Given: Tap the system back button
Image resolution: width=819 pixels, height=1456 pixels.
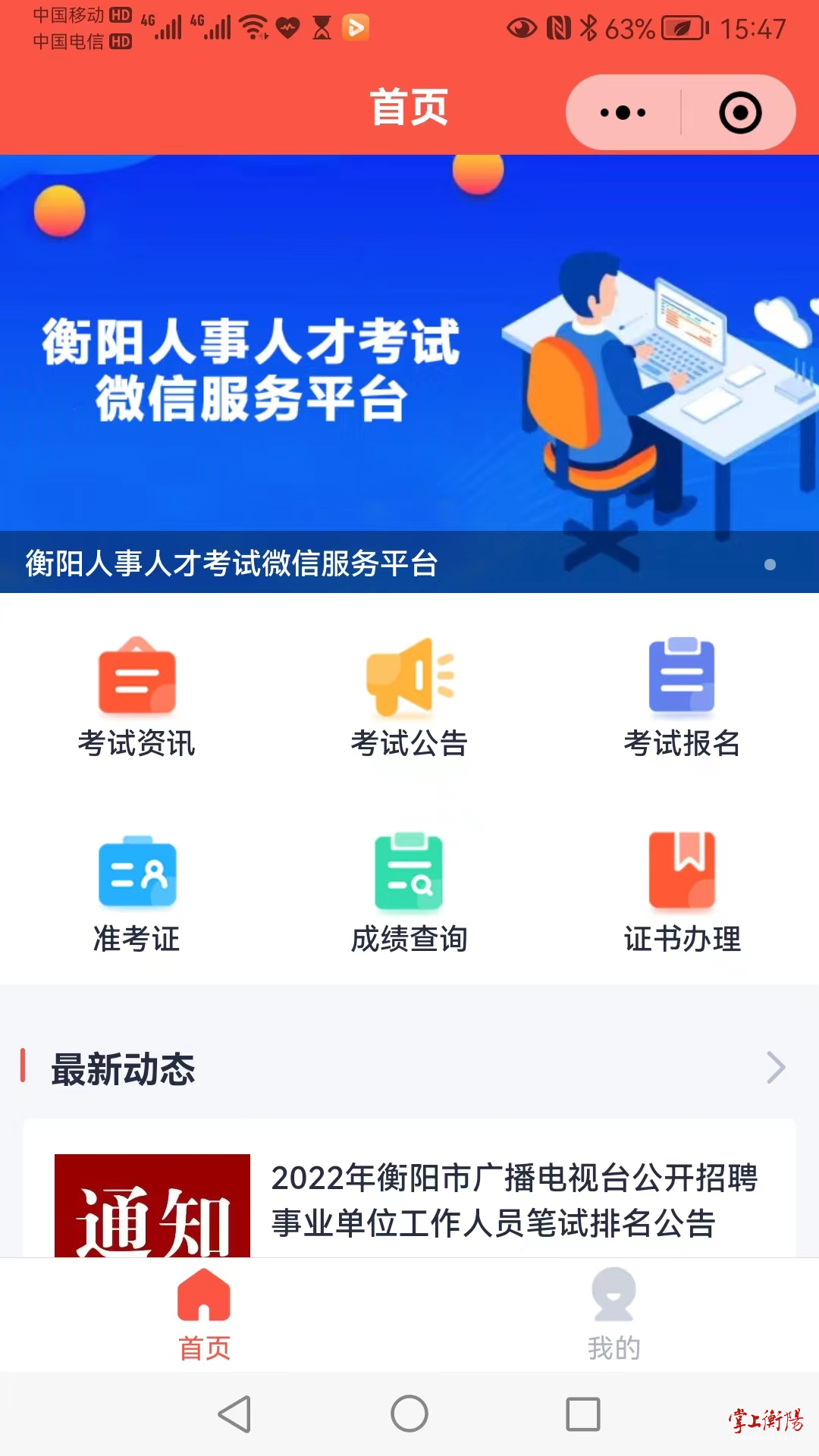Looking at the screenshot, I should coord(234,1414).
